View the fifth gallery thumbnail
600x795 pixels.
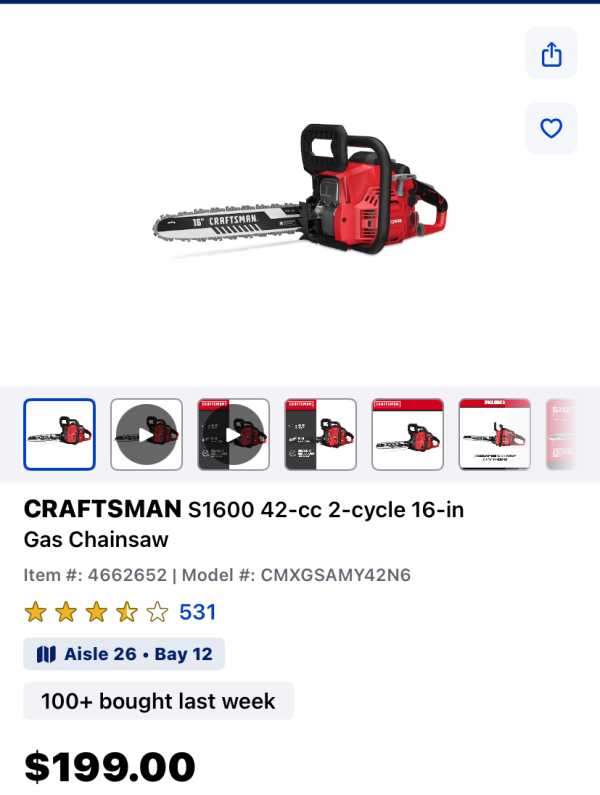(407, 434)
